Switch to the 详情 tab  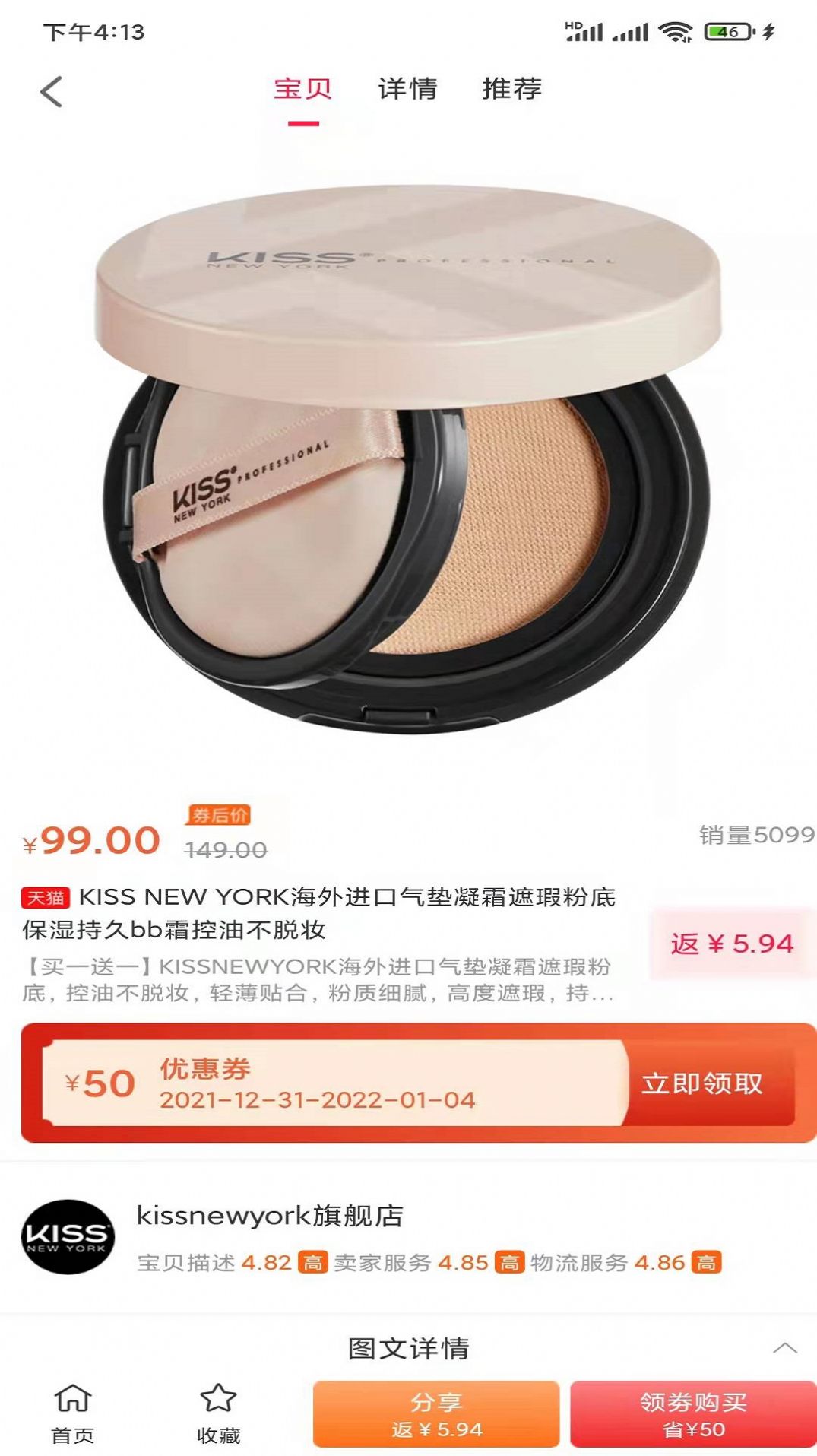[407, 90]
